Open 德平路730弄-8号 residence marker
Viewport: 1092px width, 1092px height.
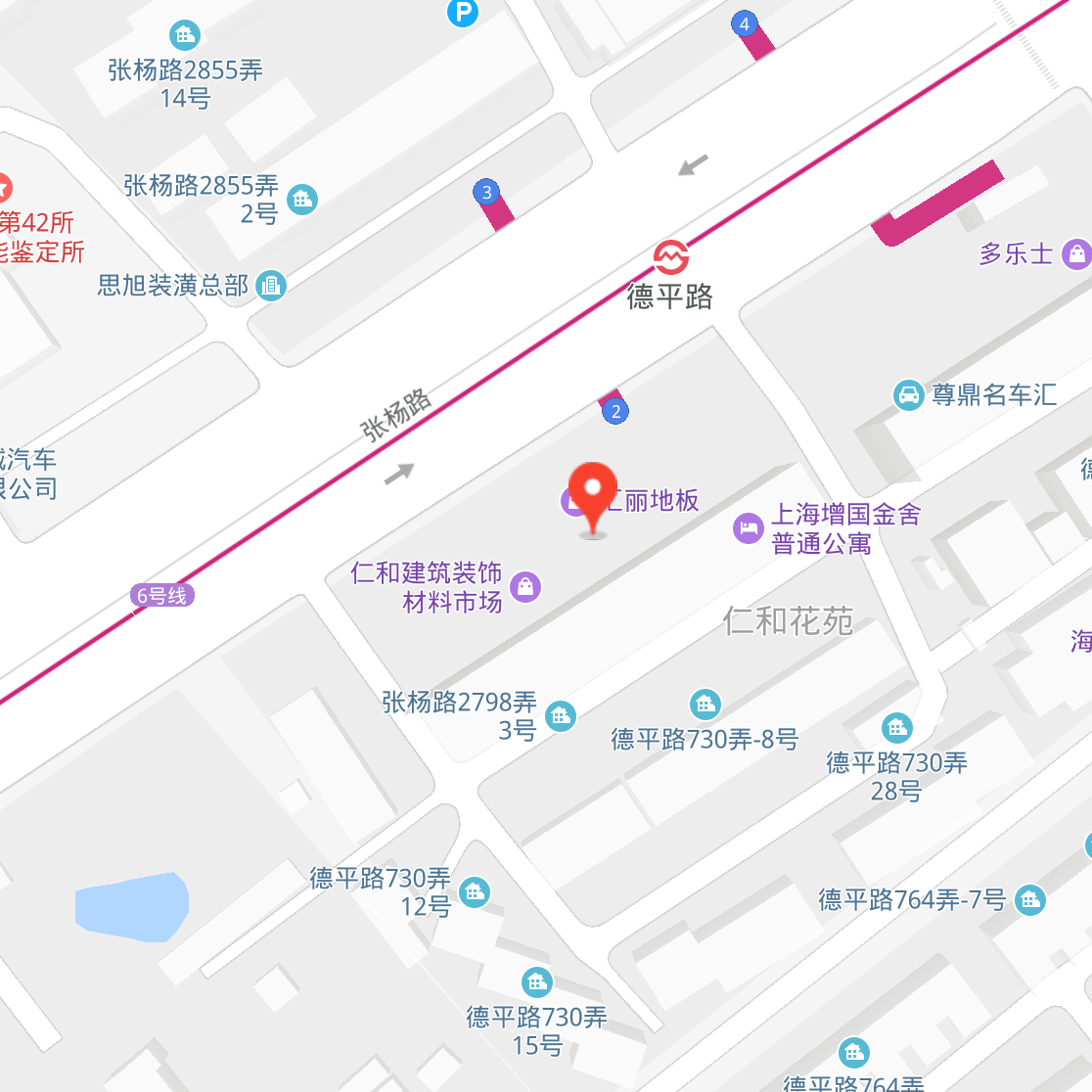pyautogui.click(x=705, y=704)
